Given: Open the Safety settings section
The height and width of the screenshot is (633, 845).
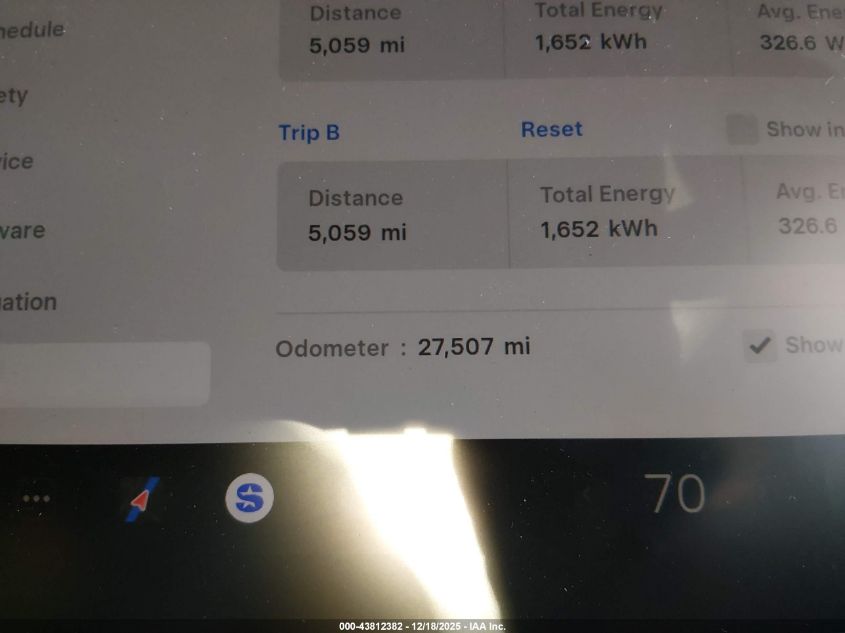Looking at the screenshot, I should pyautogui.click(x=14, y=96).
